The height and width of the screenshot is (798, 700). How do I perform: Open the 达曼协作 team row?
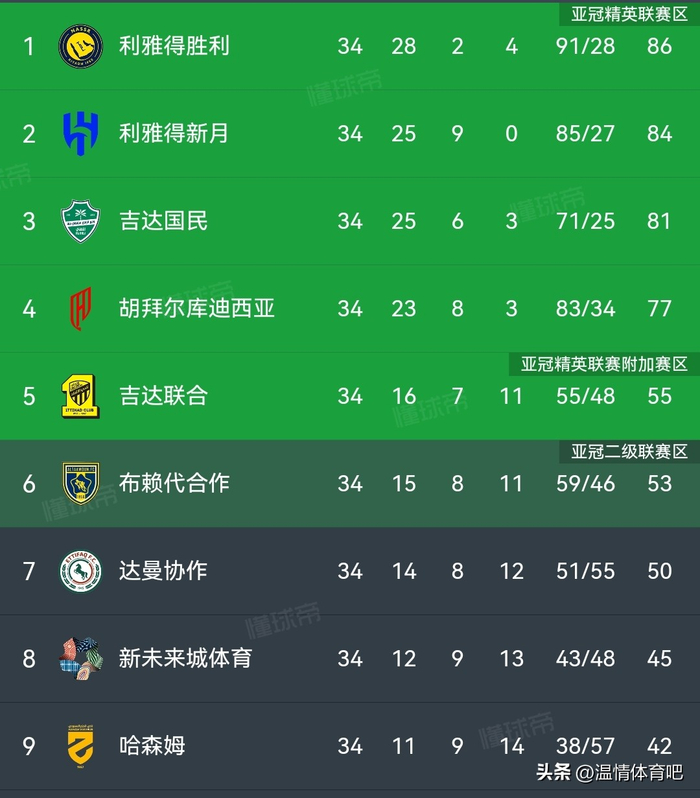[350, 572]
